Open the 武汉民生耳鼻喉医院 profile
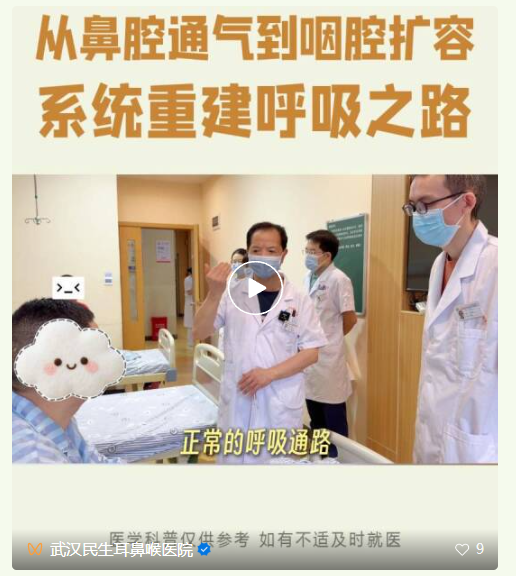The height and width of the screenshot is (576, 516). coord(122,550)
